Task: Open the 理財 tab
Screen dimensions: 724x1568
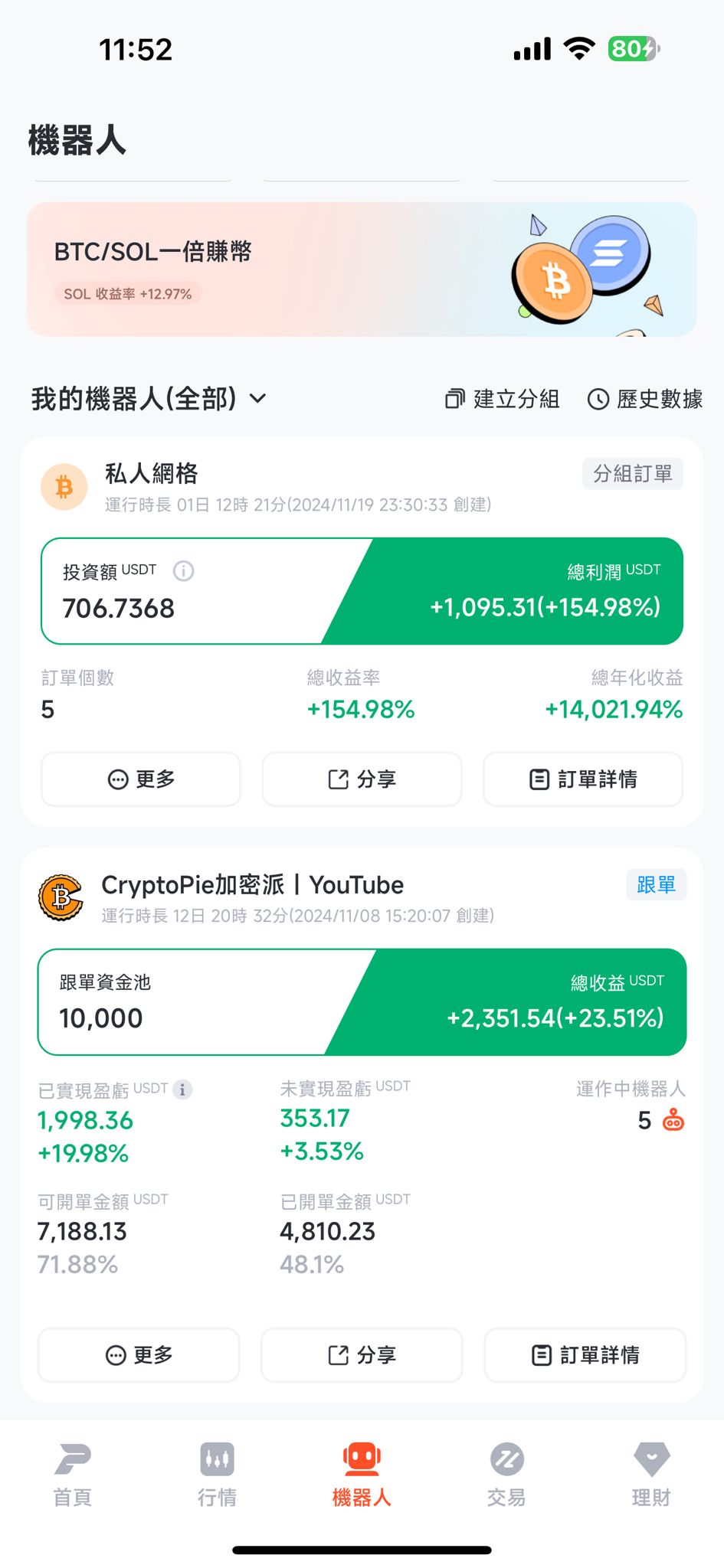Action: click(x=651, y=1474)
